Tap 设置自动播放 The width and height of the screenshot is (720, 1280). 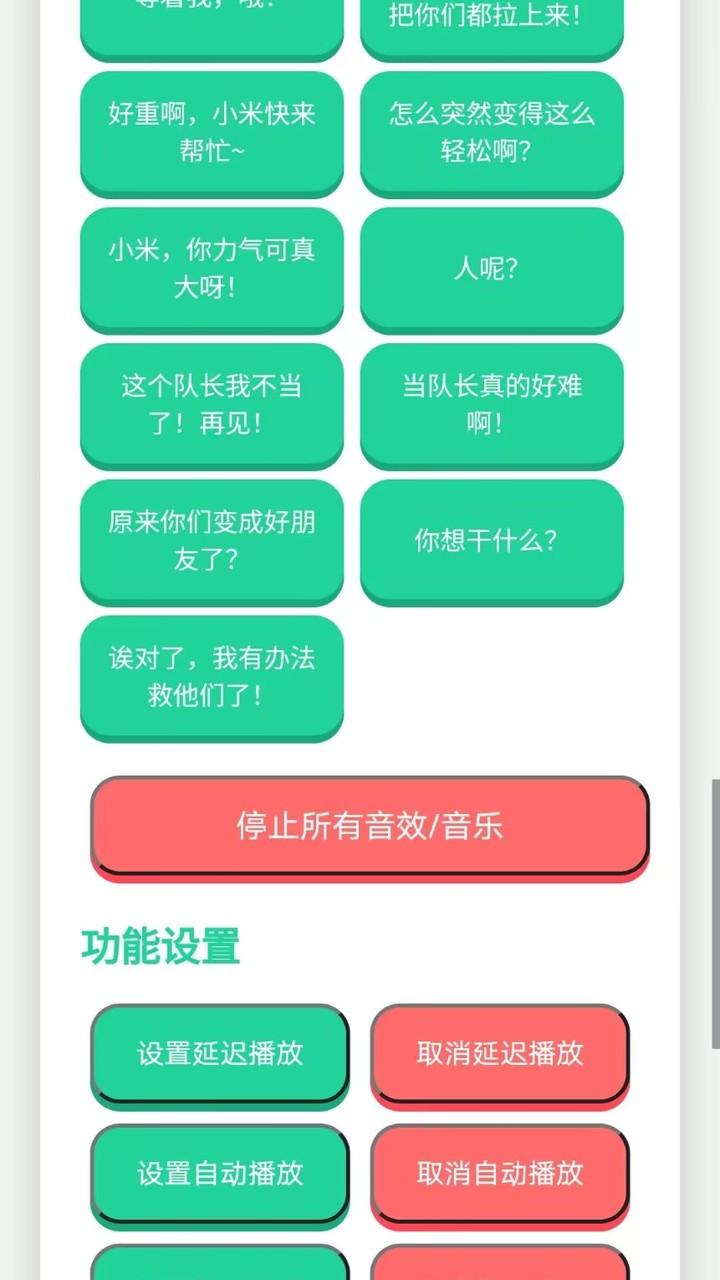click(220, 1173)
